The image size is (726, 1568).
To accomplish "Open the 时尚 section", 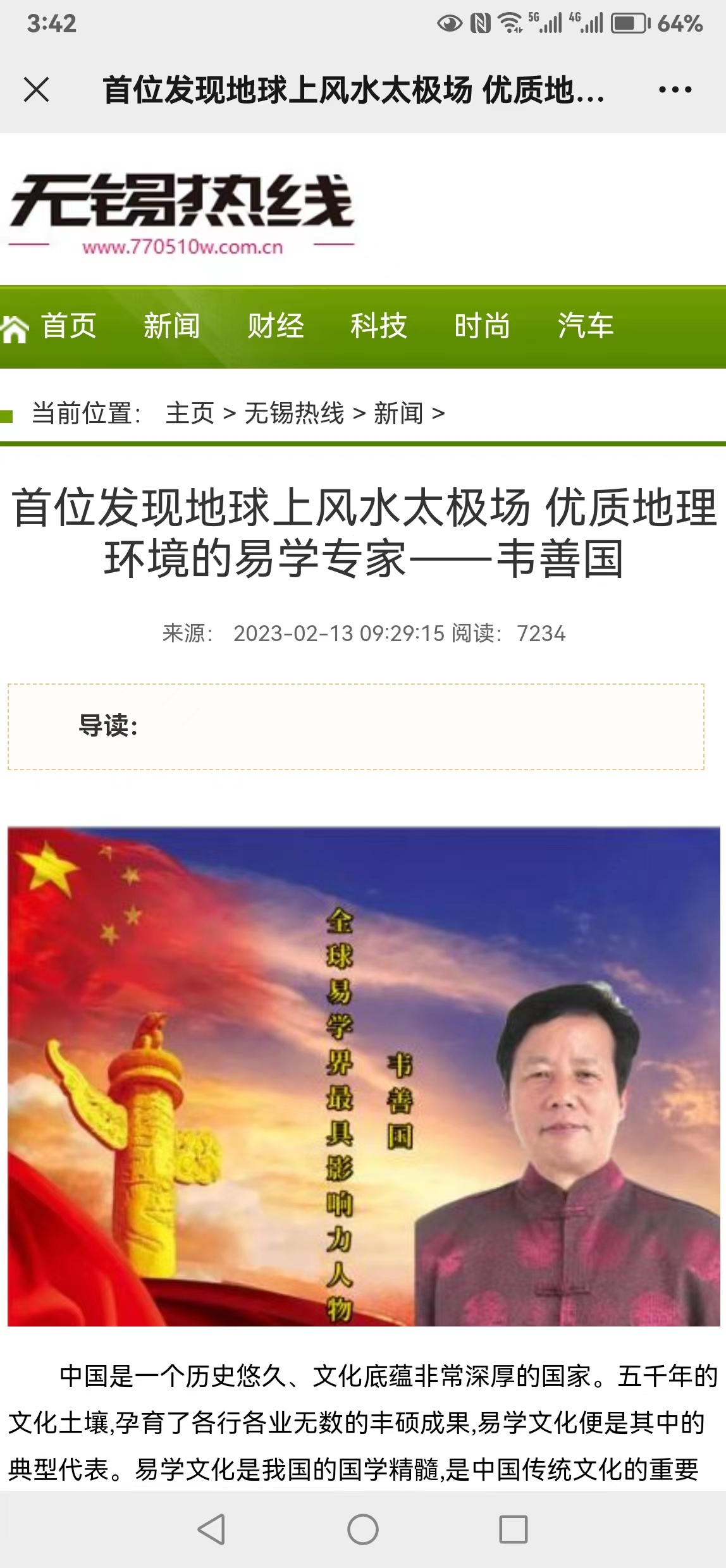I will point(482,326).
